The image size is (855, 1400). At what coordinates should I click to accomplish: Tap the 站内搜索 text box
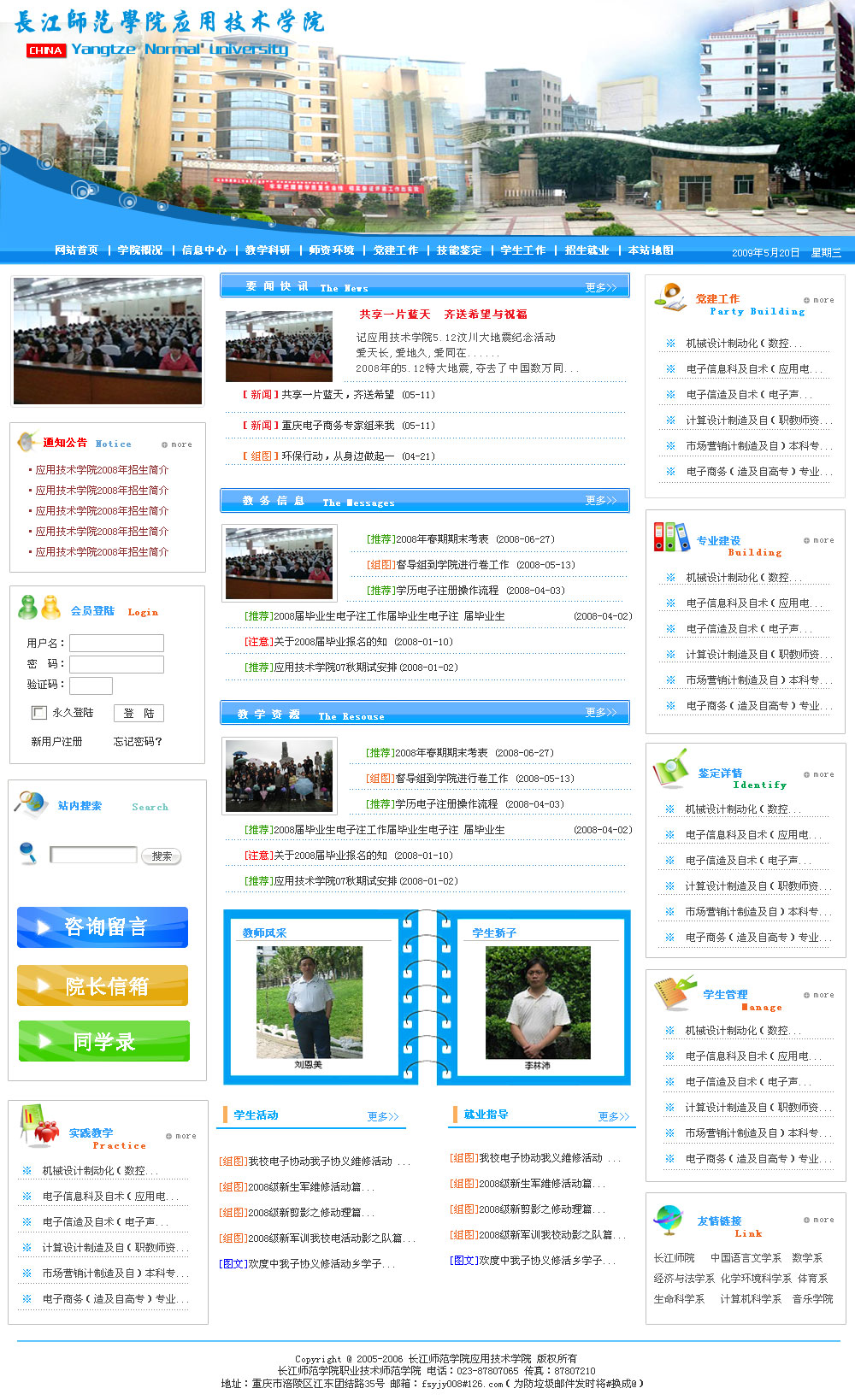pos(93,855)
